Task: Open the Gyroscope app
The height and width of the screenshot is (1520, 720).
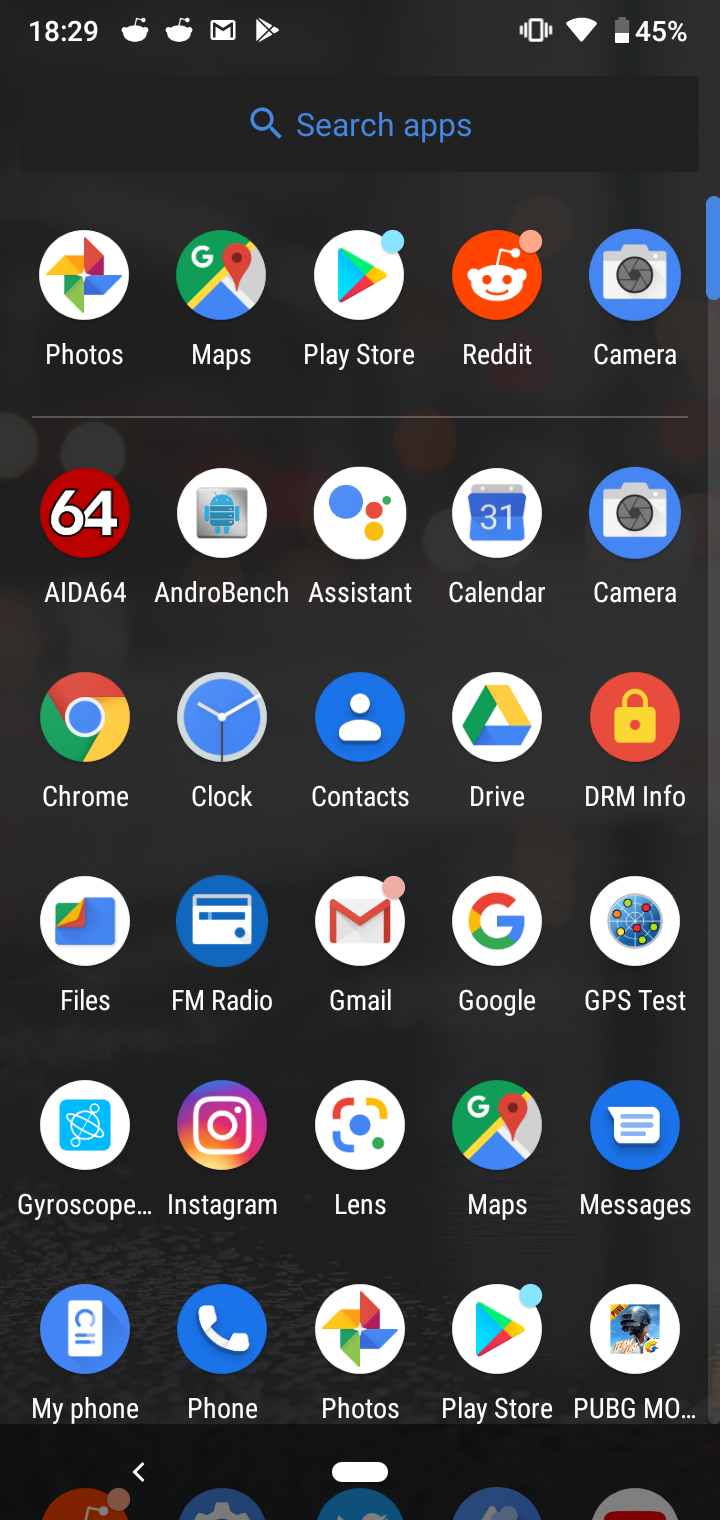Action: pyautogui.click(x=85, y=1125)
